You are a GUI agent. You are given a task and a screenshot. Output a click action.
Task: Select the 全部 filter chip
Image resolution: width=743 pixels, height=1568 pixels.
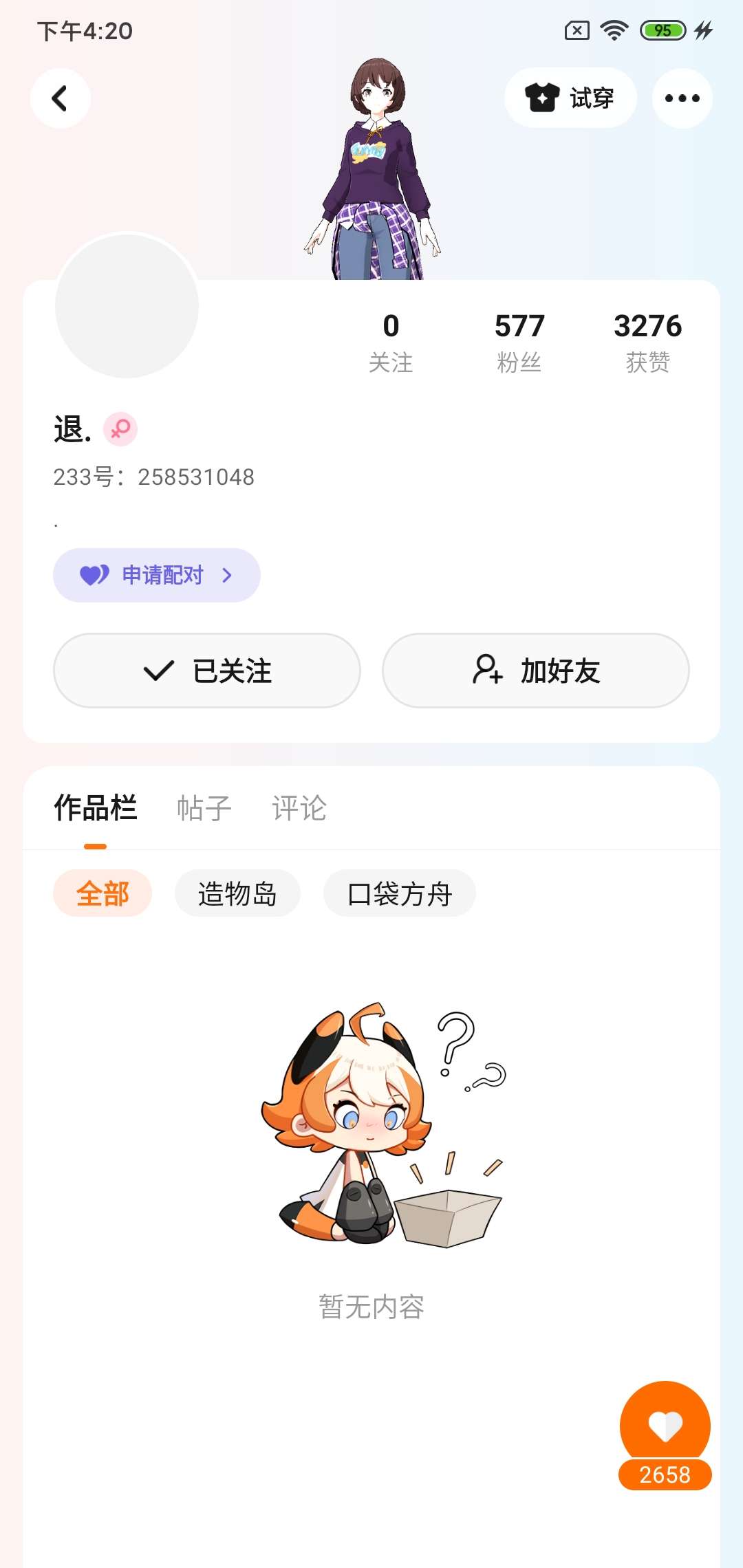coord(103,893)
